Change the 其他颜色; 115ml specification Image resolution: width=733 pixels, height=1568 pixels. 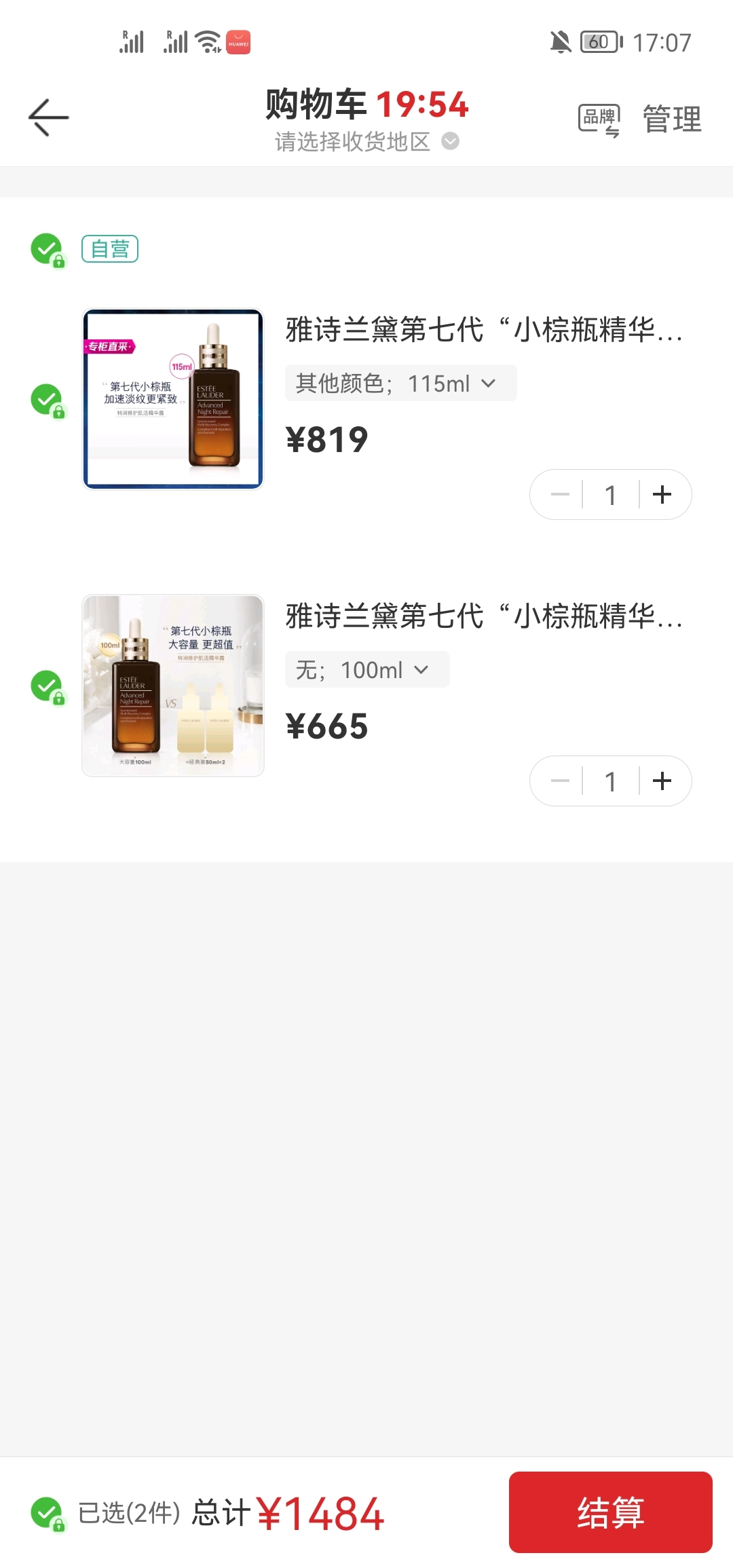point(400,384)
